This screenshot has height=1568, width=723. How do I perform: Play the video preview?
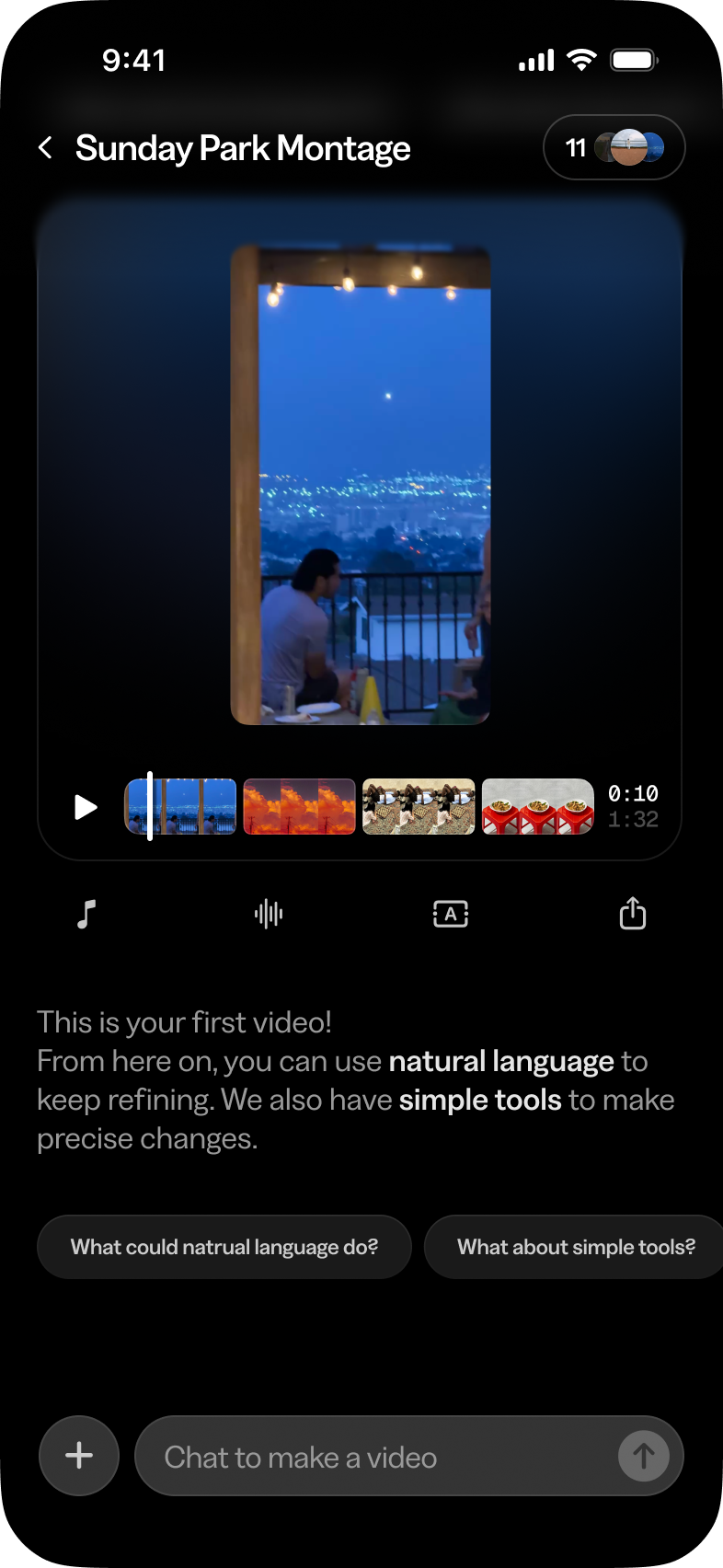click(x=86, y=807)
